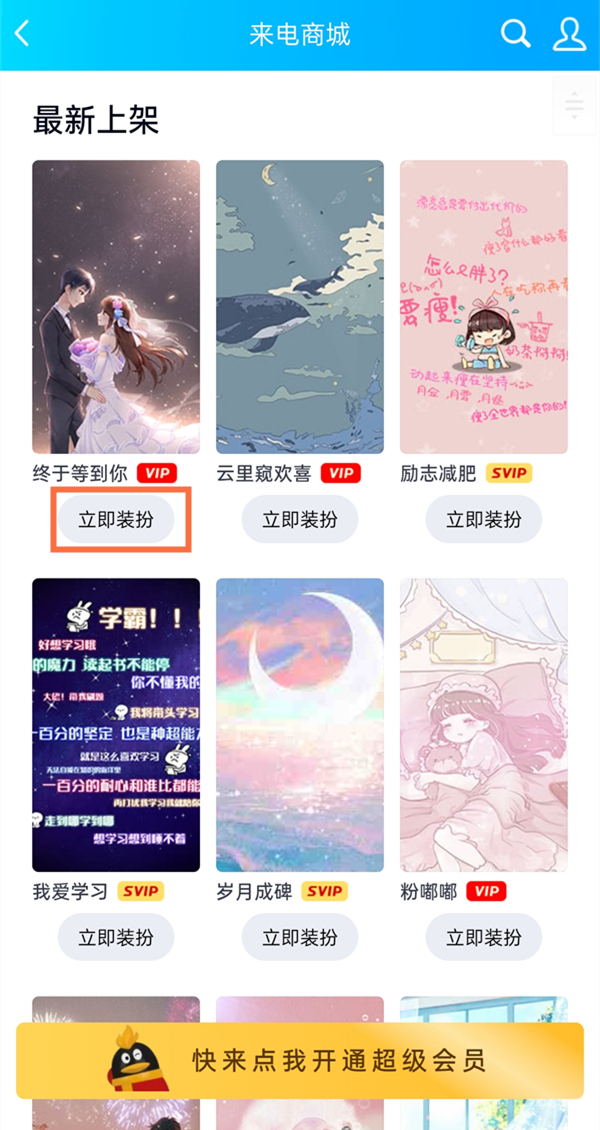The height and width of the screenshot is (1130, 600).
Task: View the 励志减肥 theme
Action: click(484, 307)
